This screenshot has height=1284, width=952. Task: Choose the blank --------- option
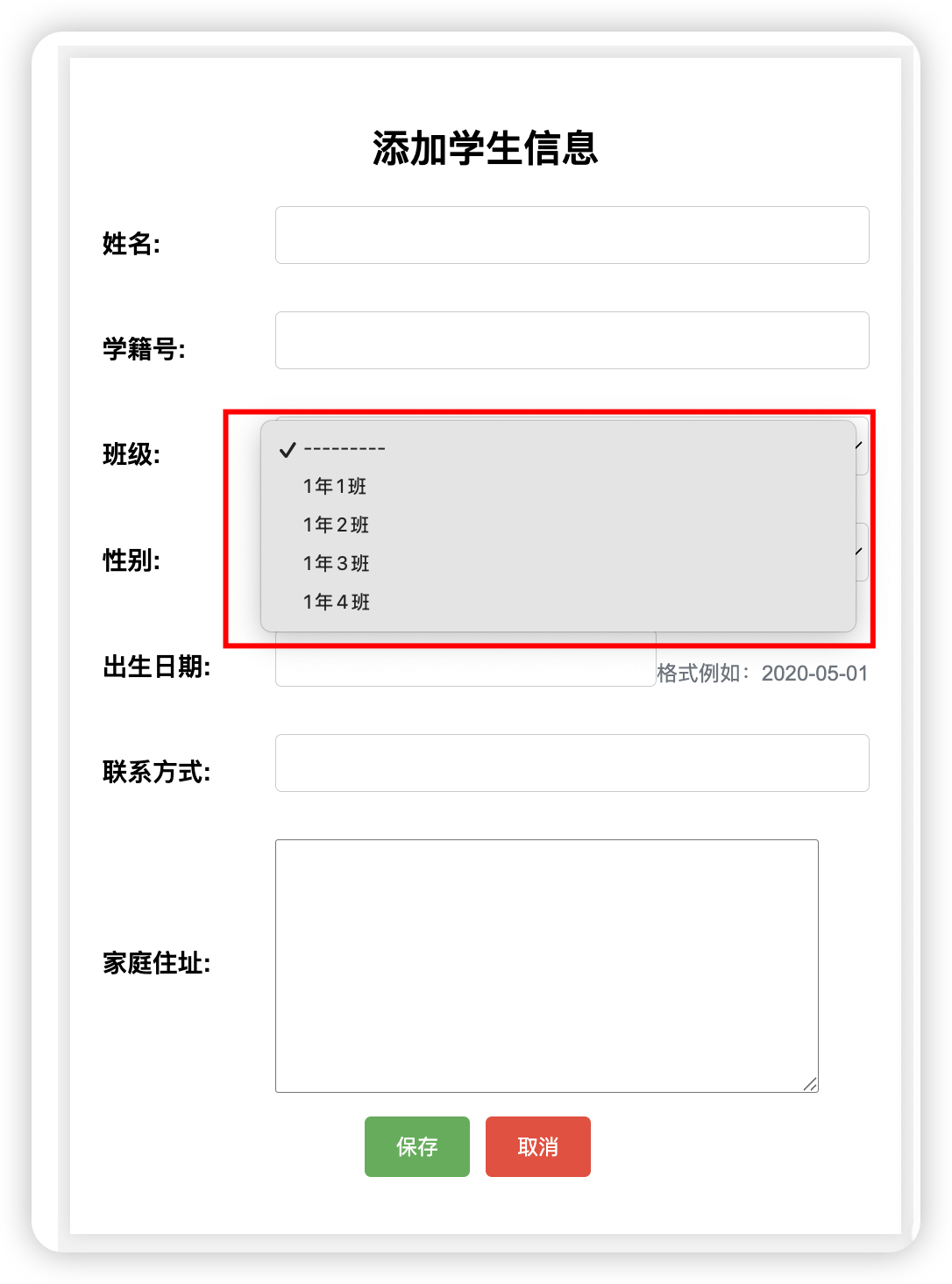click(344, 449)
